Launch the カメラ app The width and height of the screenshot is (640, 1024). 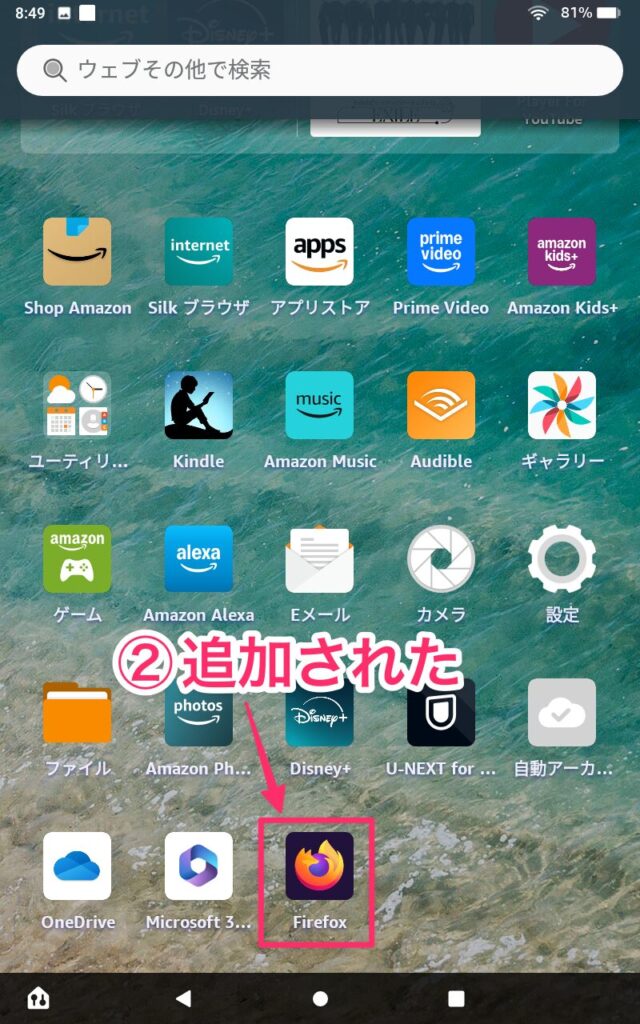pyautogui.click(x=441, y=559)
